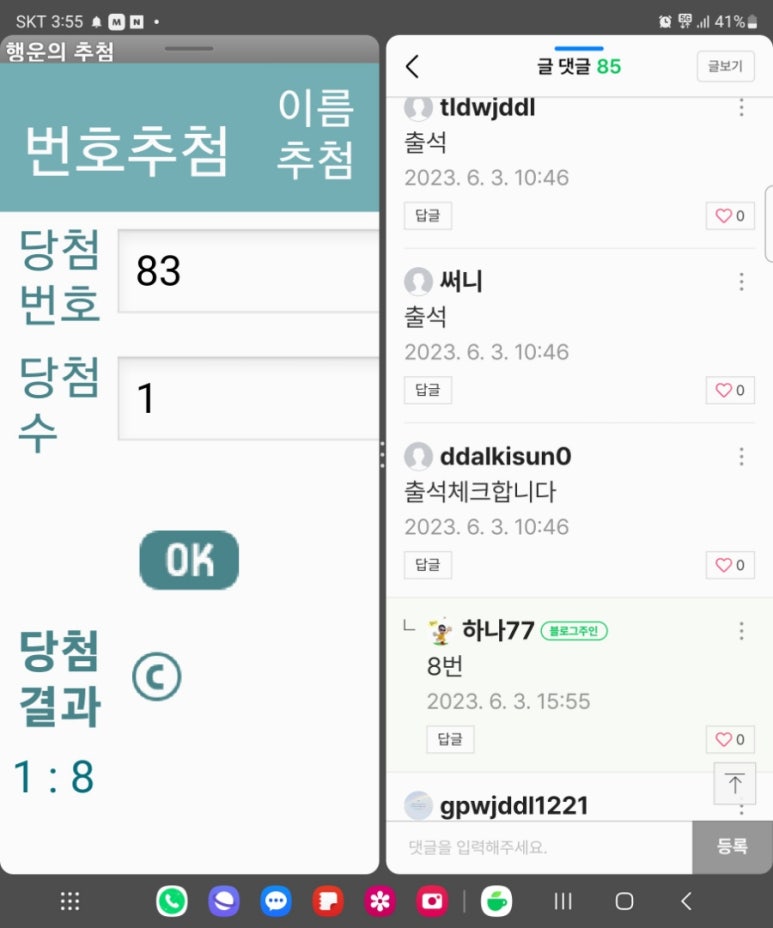The image size is (773, 928).
Task: Reply to 써니's comment
Action: click(x=427, y=390)
